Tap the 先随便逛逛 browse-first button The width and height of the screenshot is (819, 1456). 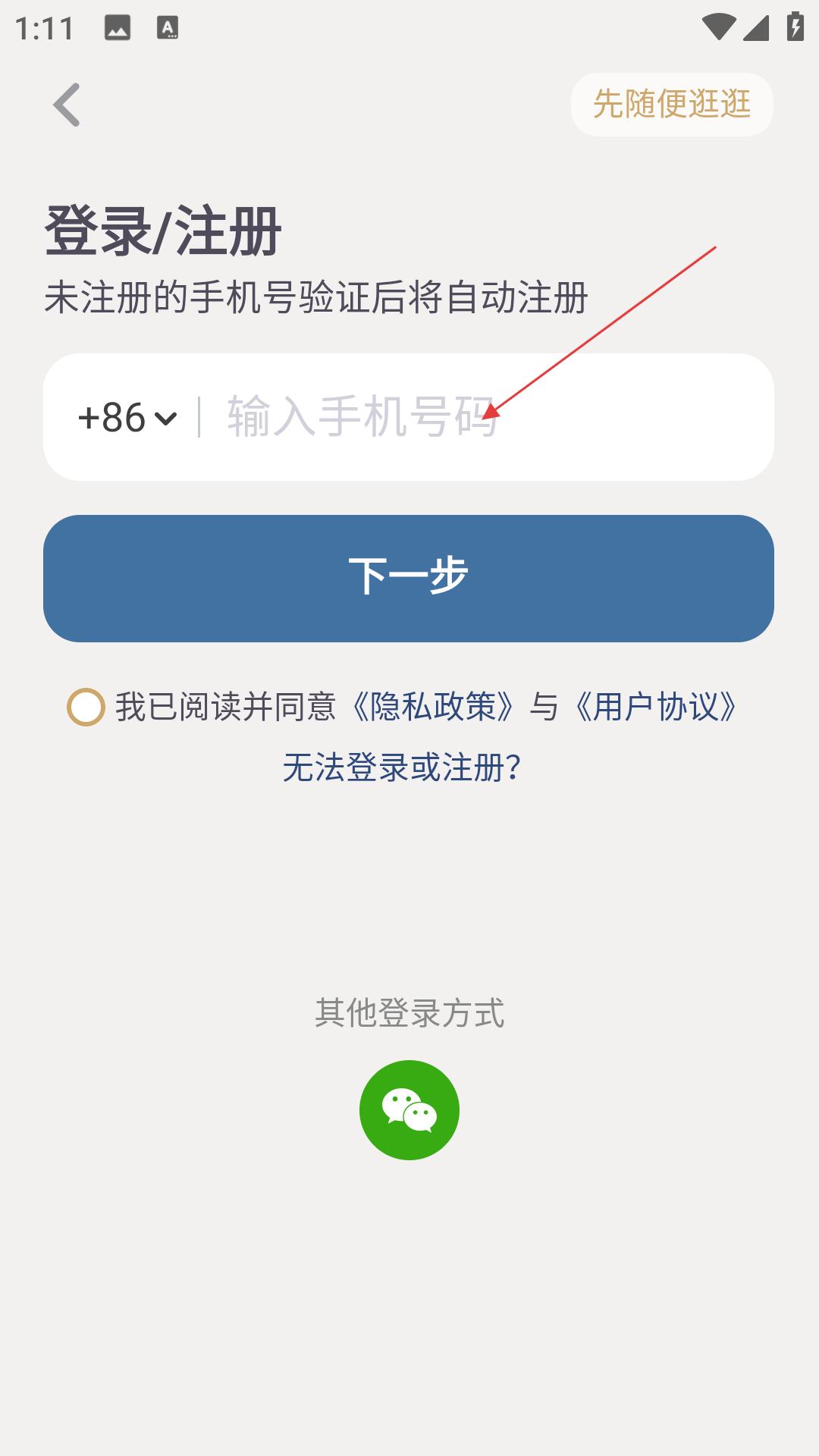[672, 105]
